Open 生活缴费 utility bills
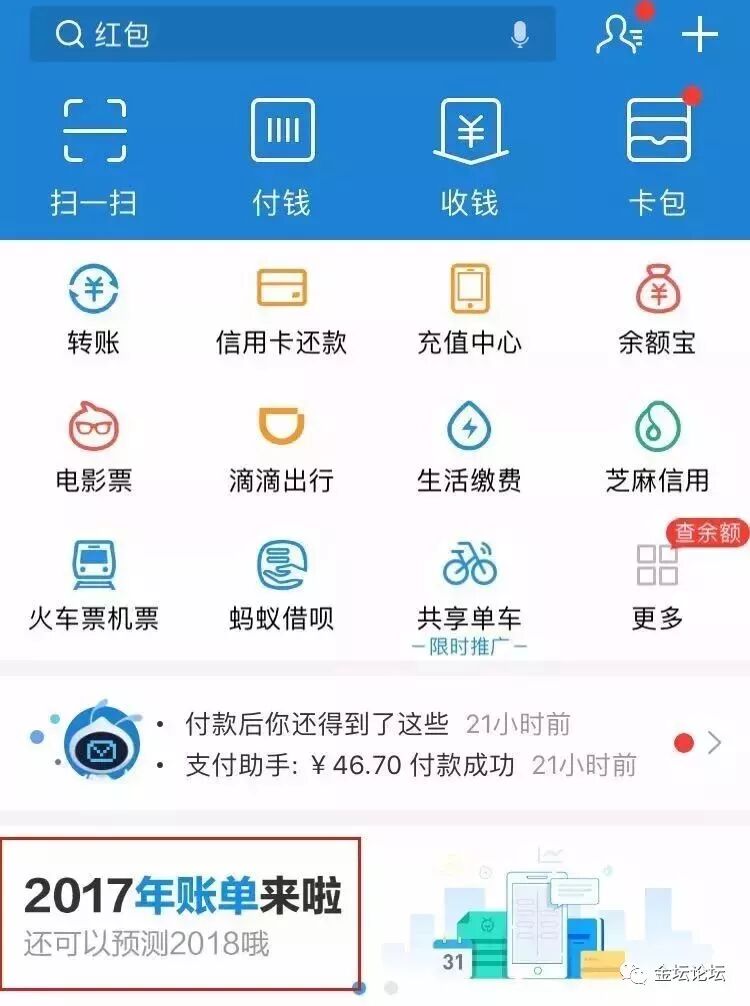The image size is (750, 1006). (x=470, y=447)
